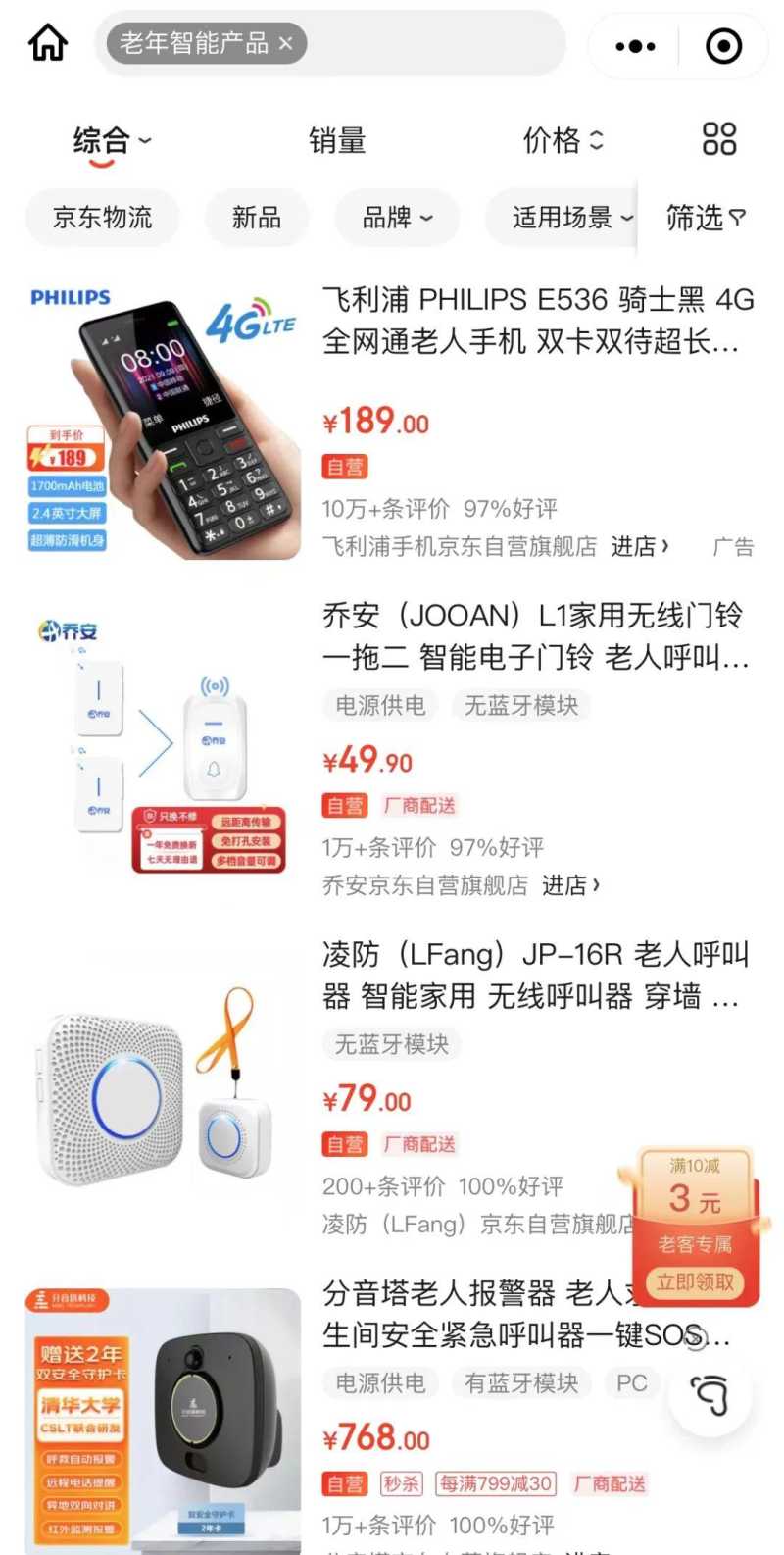Open the three-dot more menu
Screen dimensions: 784x1555
point(635,46)
